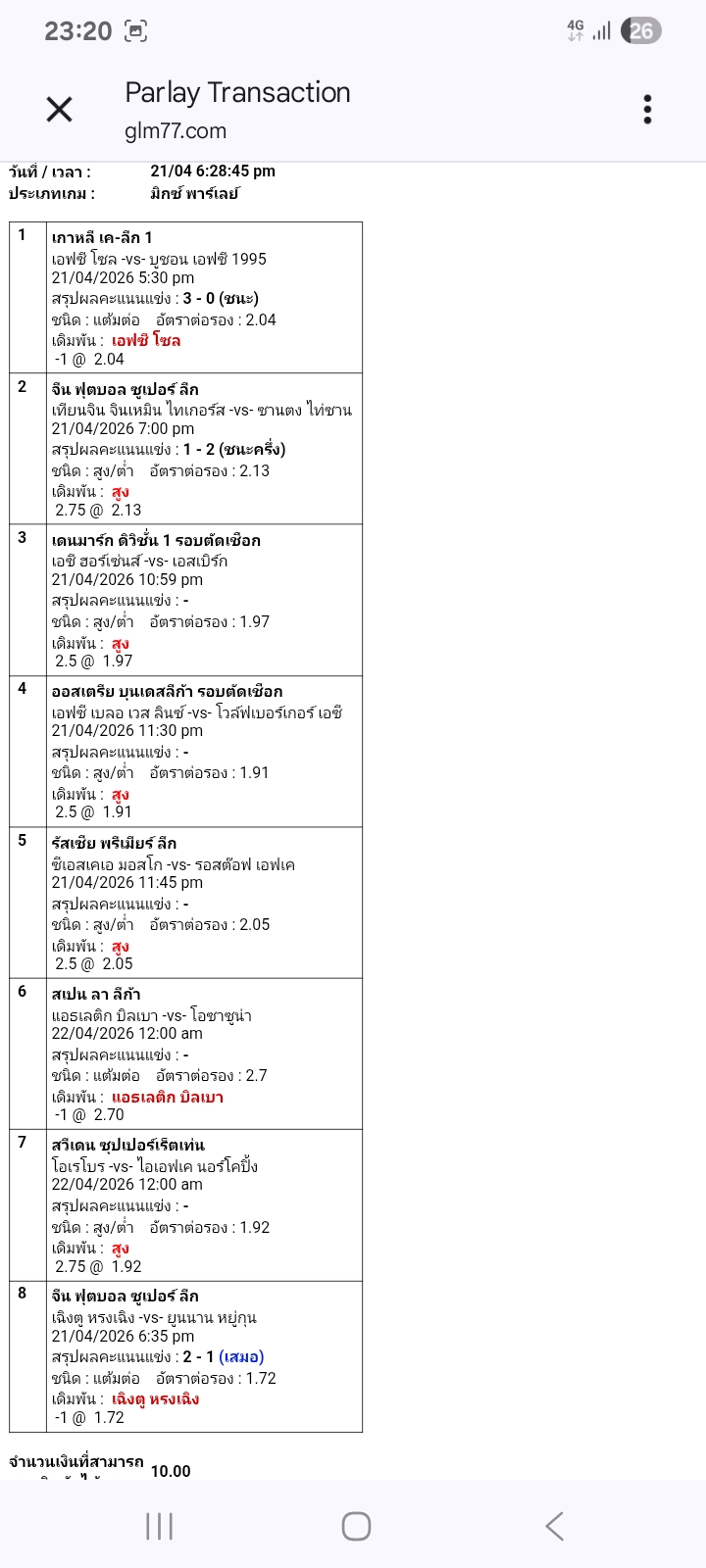Open the three-dot overflow menu
Viewport: 706px width, 1568px height.
point(647,110)
